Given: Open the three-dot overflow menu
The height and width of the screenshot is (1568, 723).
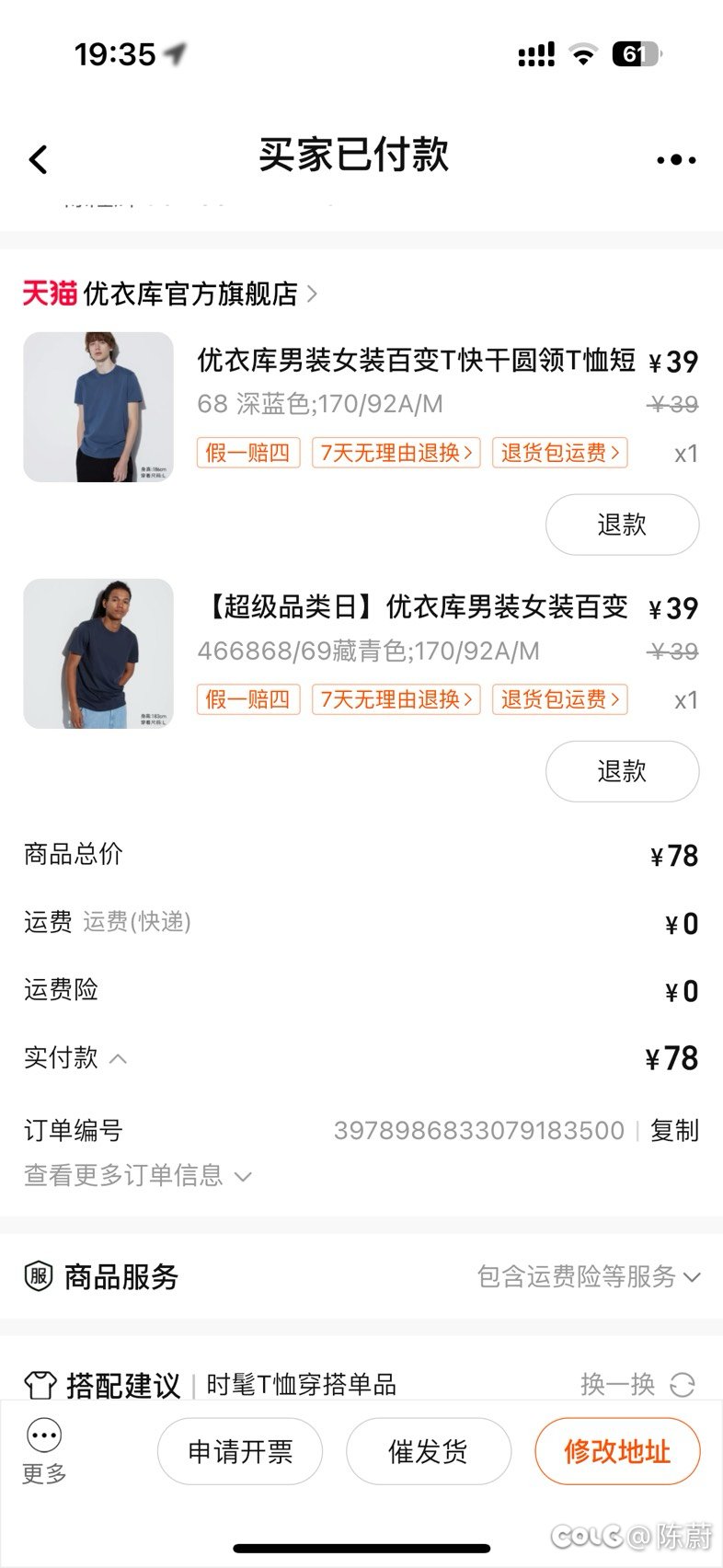Looking at the screenshot, I should tap(676, 160).
